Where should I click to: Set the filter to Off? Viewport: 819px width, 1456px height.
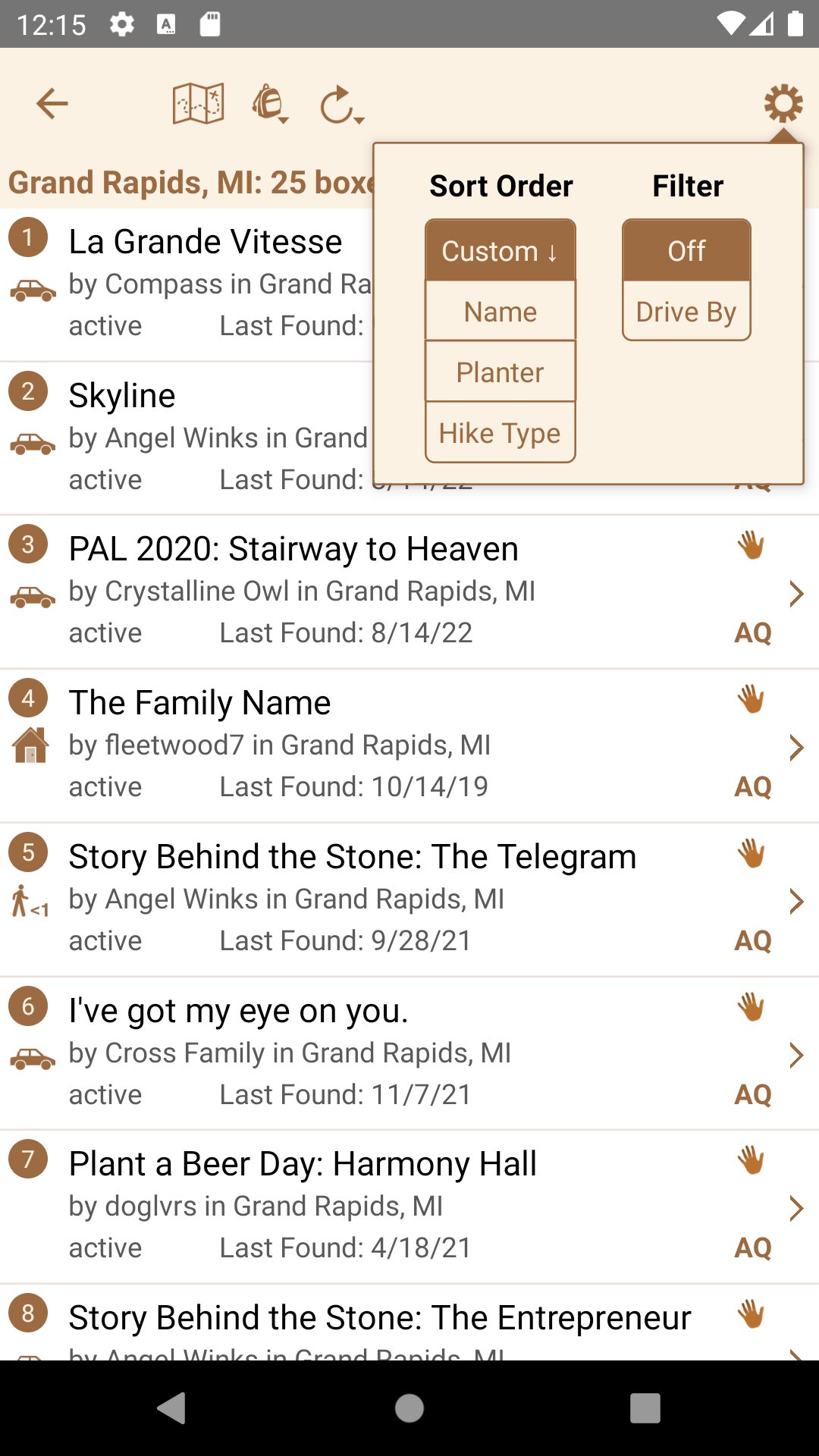pyautogui.click(x=686, y=250)
